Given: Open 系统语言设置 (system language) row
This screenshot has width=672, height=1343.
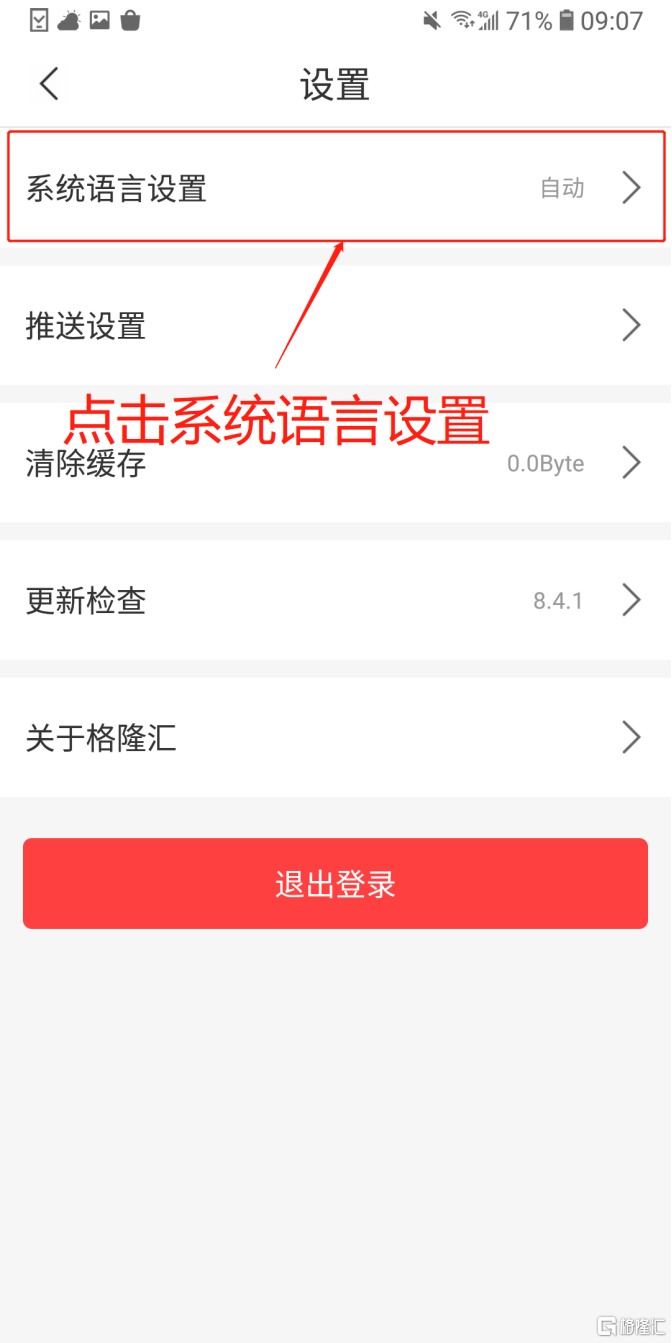Looking at the screenshot, I should point(335,188).
